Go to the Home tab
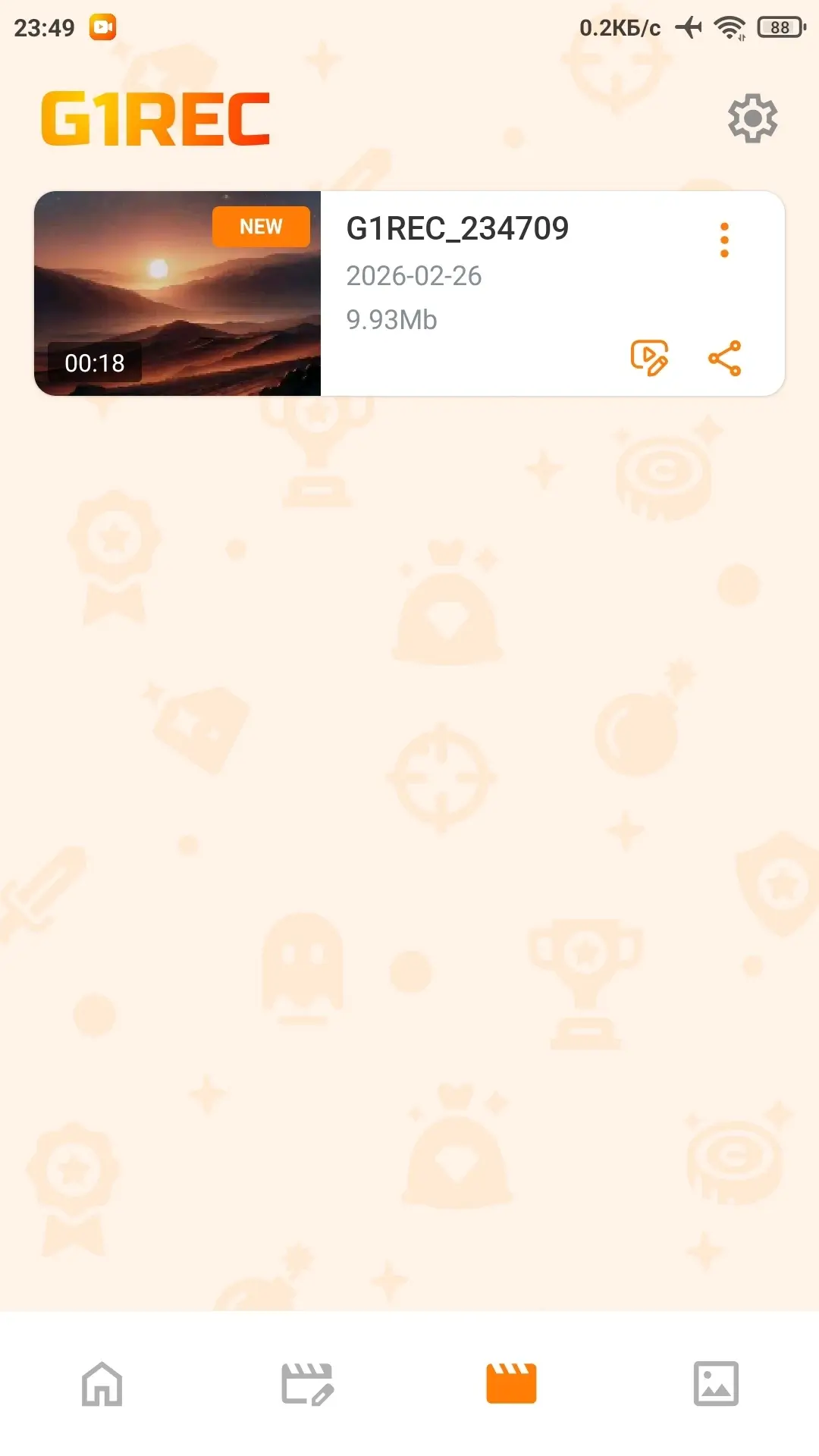This screenshot has width=819, height=1456. (102, 1383)
